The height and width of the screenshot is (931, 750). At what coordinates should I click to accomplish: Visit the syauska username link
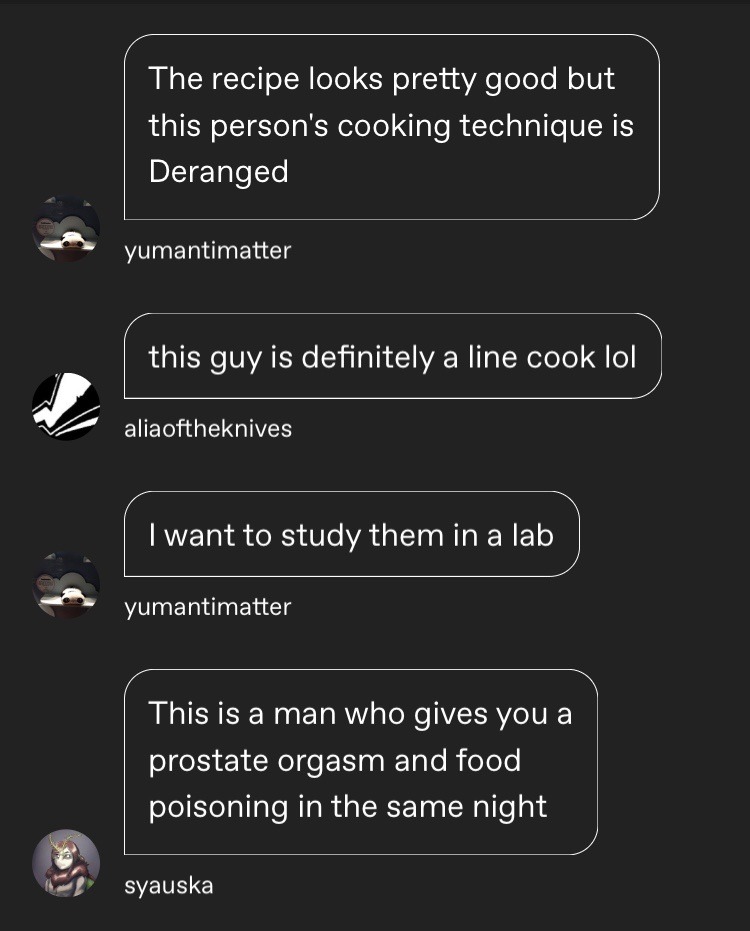[x=169, y=886]
